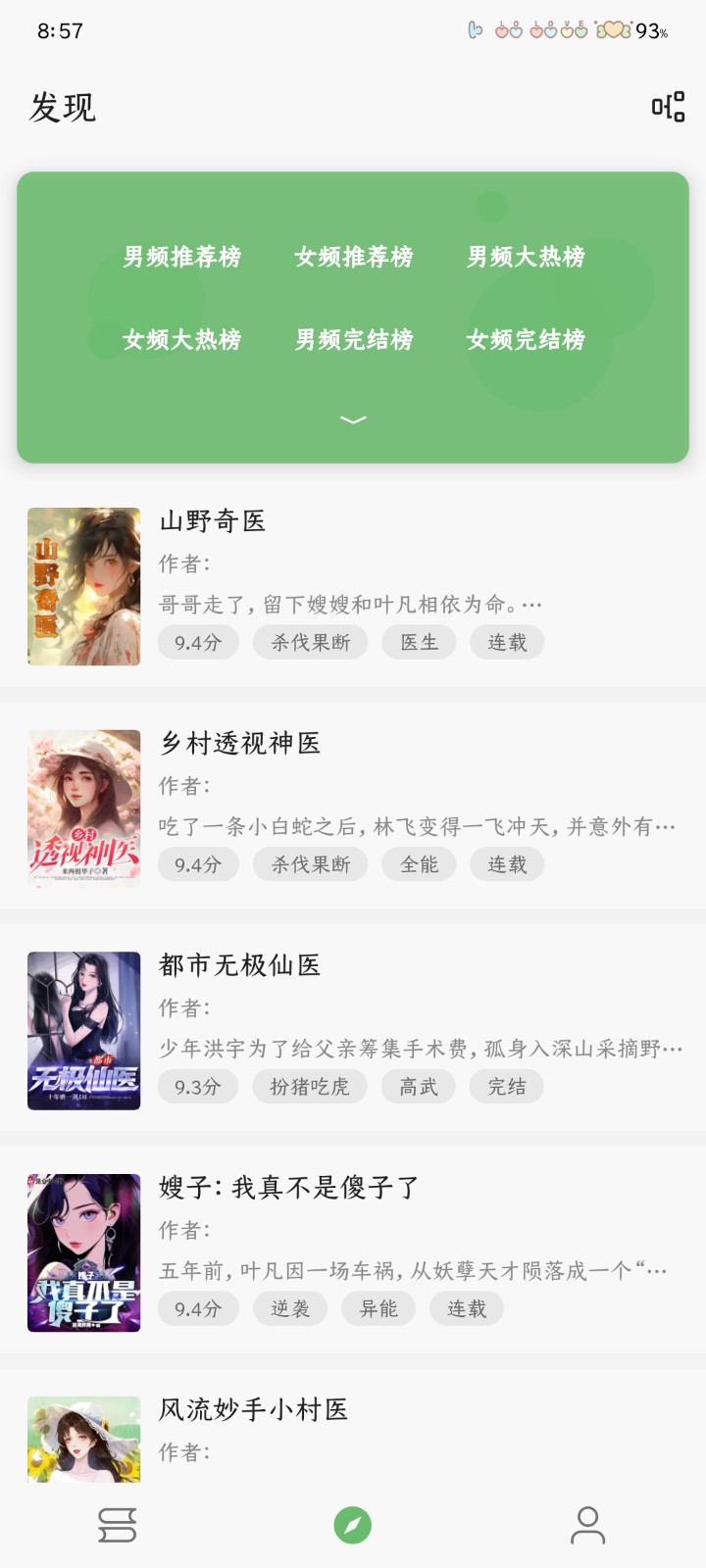This screenshot has height=1568, width=706.
Task: Choose the 女频完结榜 ranking
Action: (526, 340)
